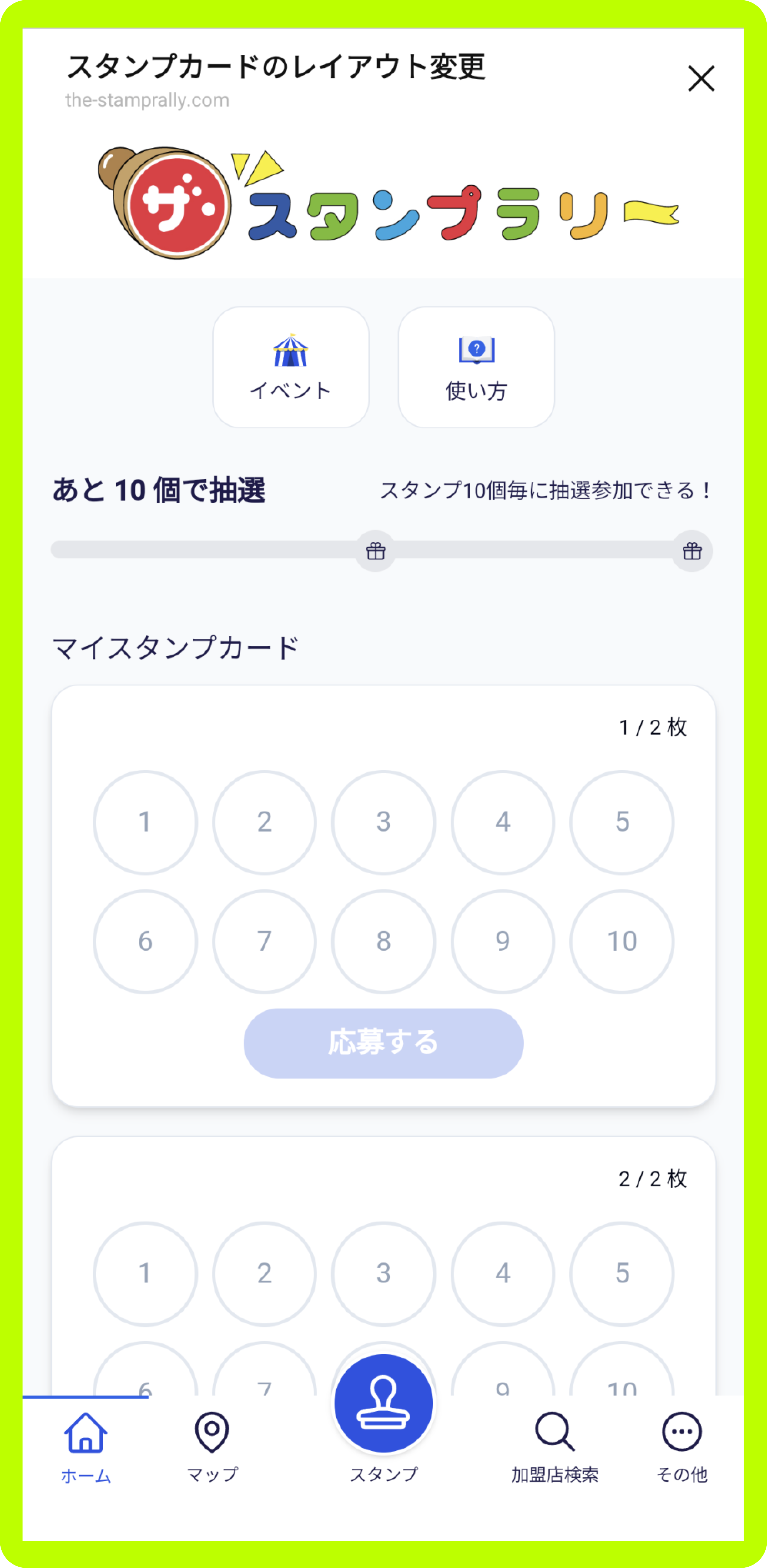Viewport: 767px width, 1568px height.
Task: Select stamp slot 10 on the first card
Action: [x=621, y=940]
